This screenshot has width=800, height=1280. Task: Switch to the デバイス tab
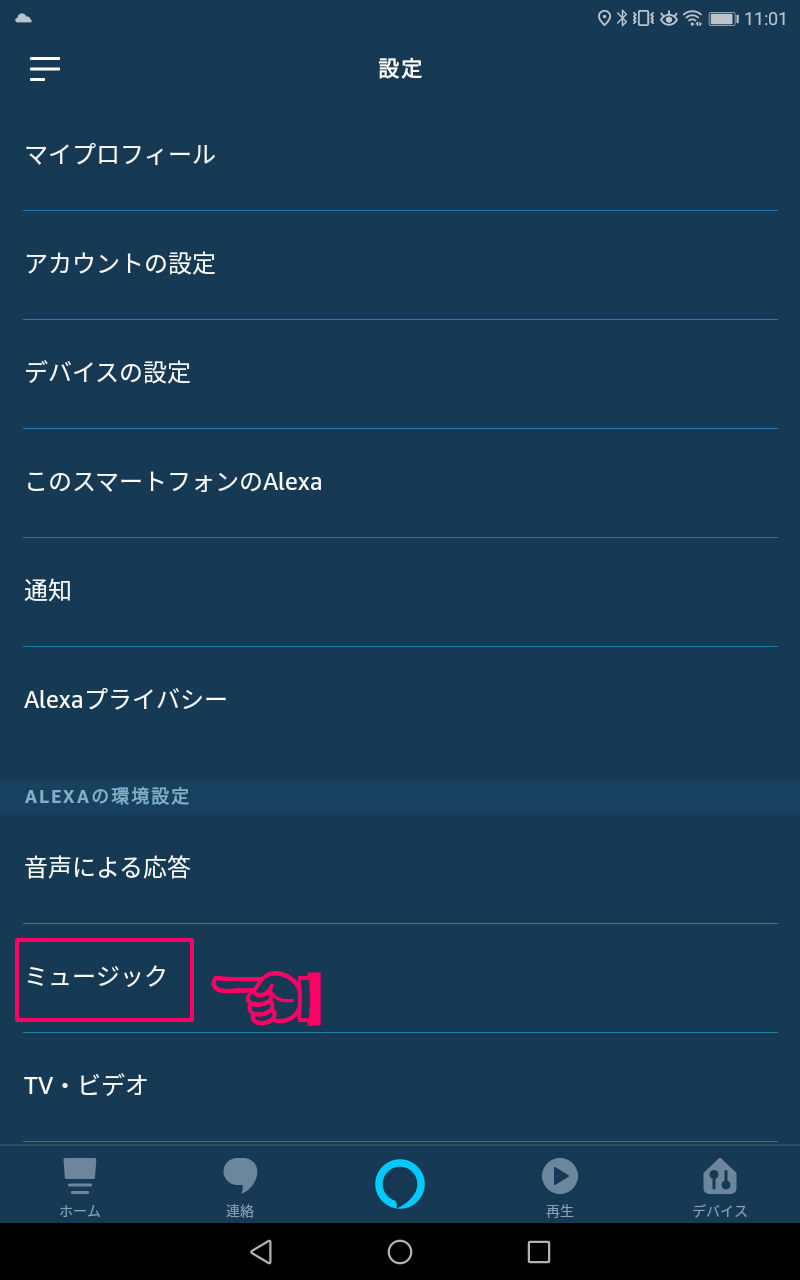point(720,1187)
